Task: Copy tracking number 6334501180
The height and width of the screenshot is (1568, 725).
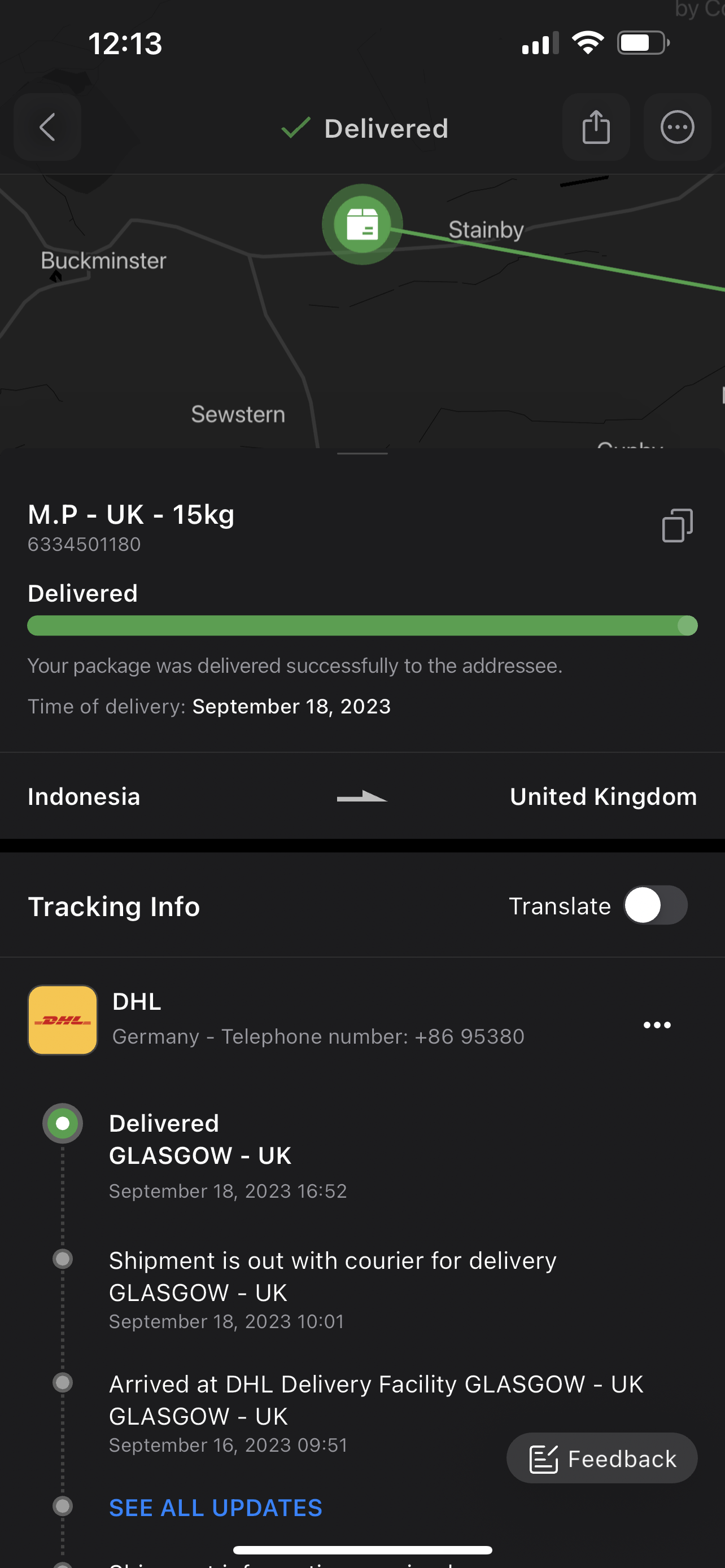Action: 677,525
